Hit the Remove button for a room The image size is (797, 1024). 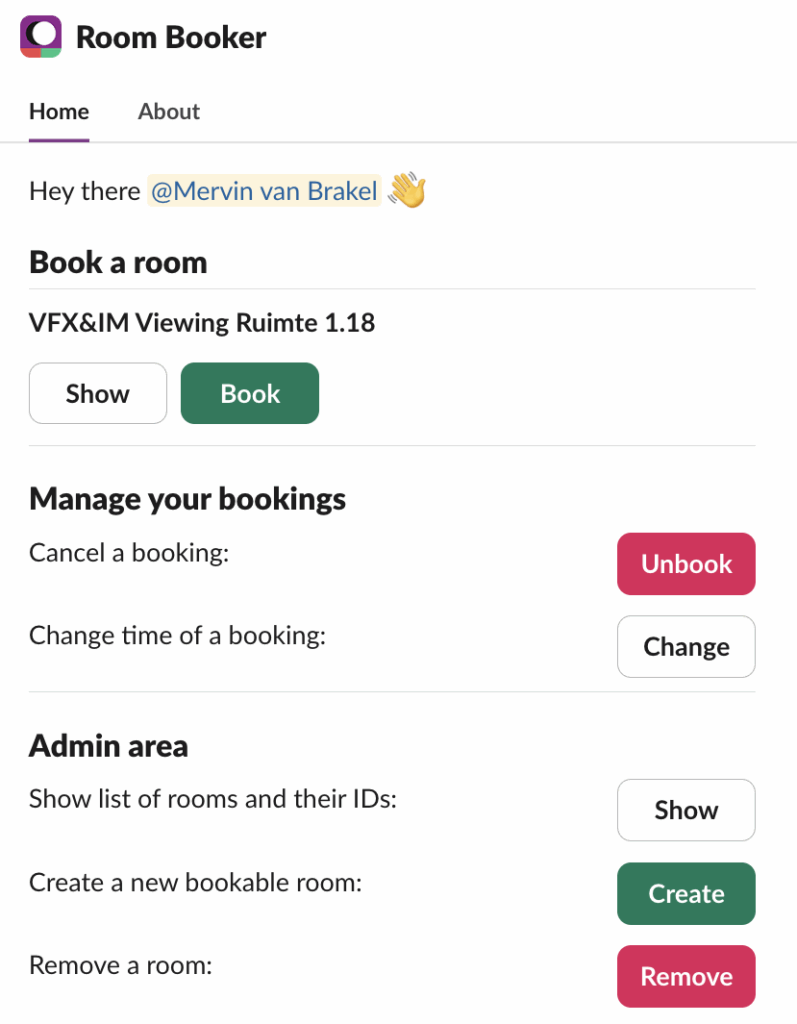tap(686, 977)
